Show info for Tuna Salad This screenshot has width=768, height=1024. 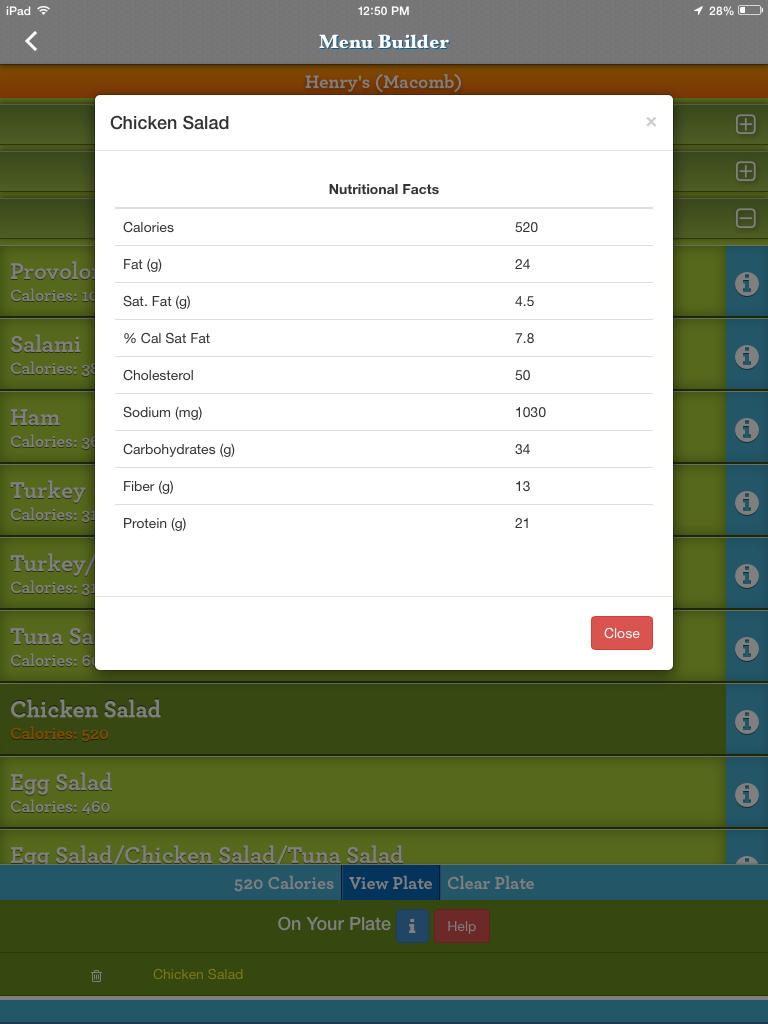[747, 645]
